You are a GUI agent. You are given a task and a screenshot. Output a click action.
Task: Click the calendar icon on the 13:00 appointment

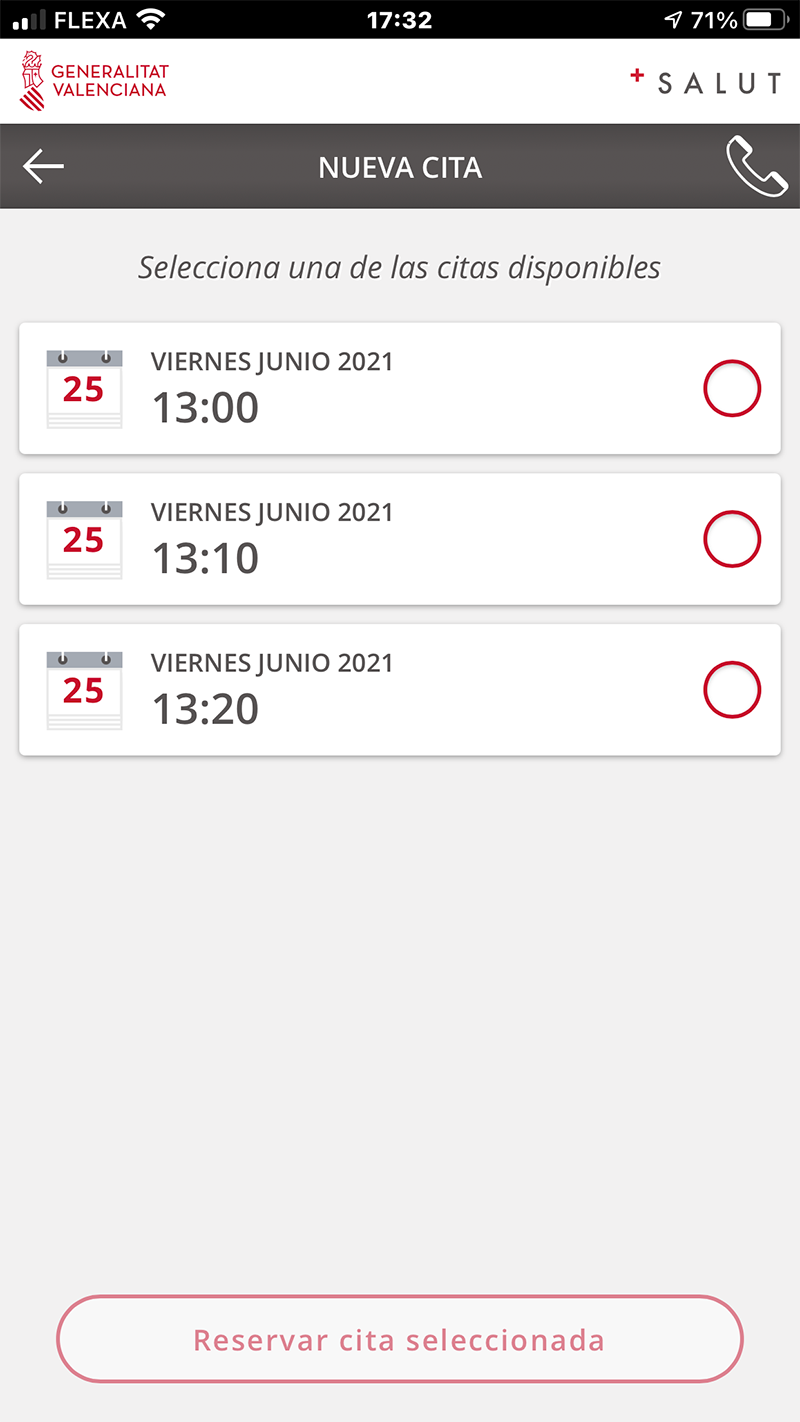pyautogui.click(x=84, y=388)
